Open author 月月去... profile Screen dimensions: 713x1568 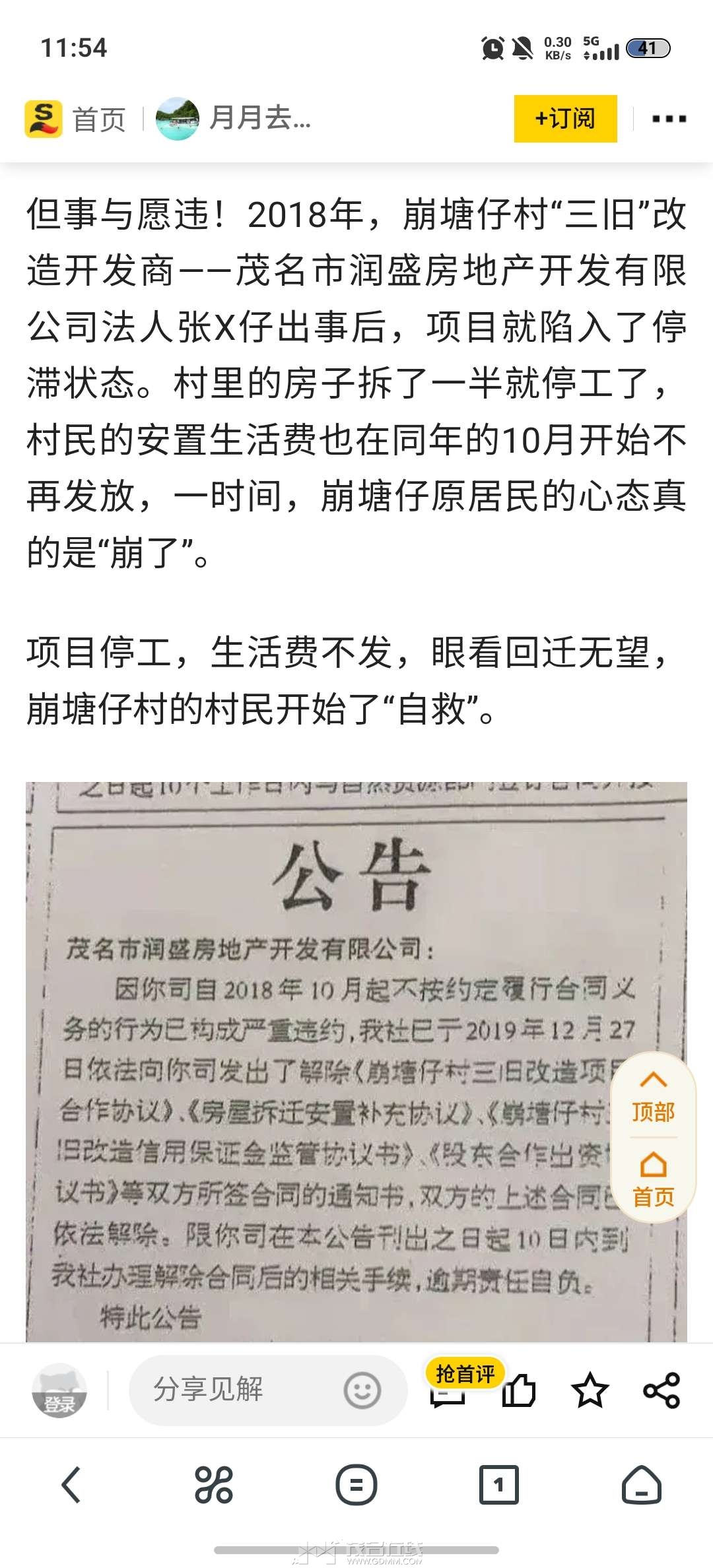(232, 119)
